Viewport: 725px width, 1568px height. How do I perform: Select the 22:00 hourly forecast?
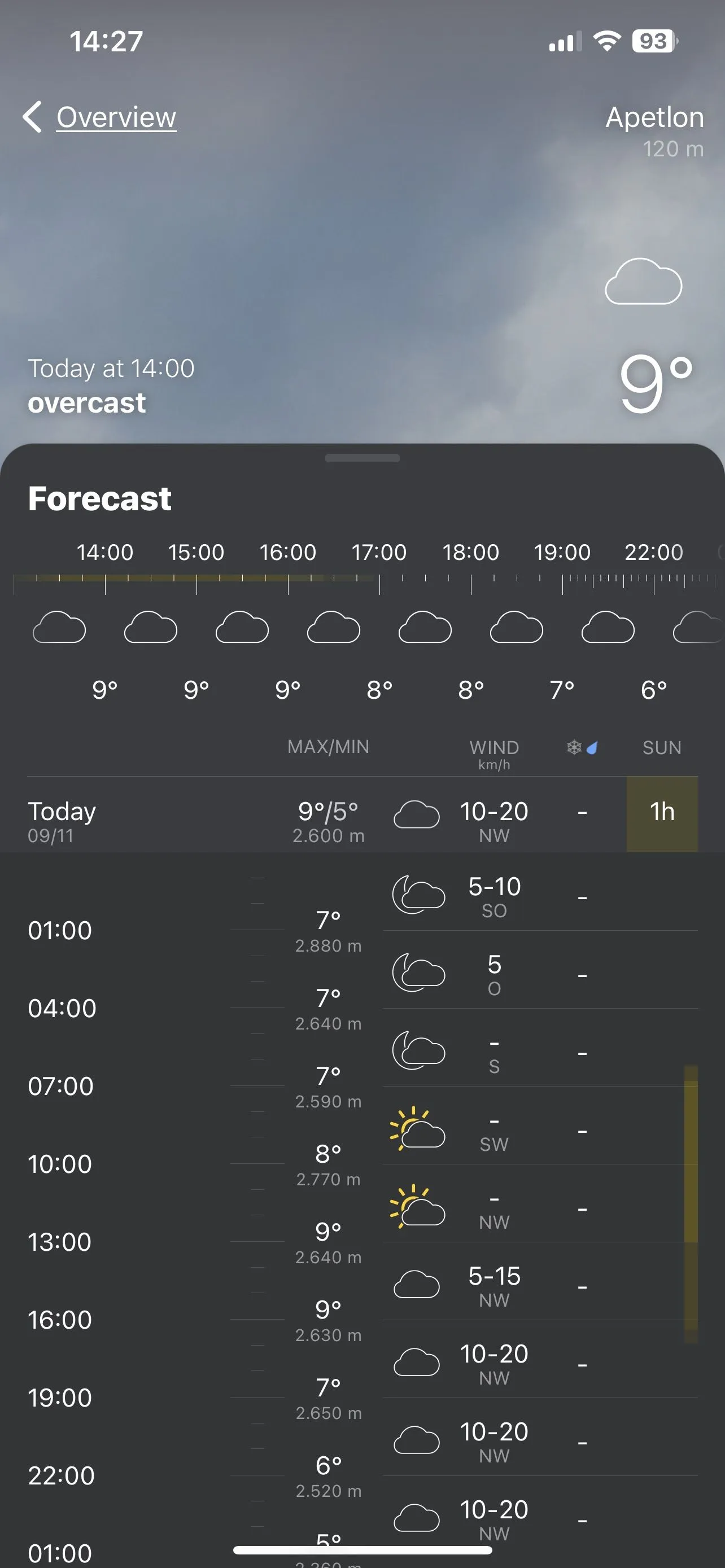[x=653, y=621]
